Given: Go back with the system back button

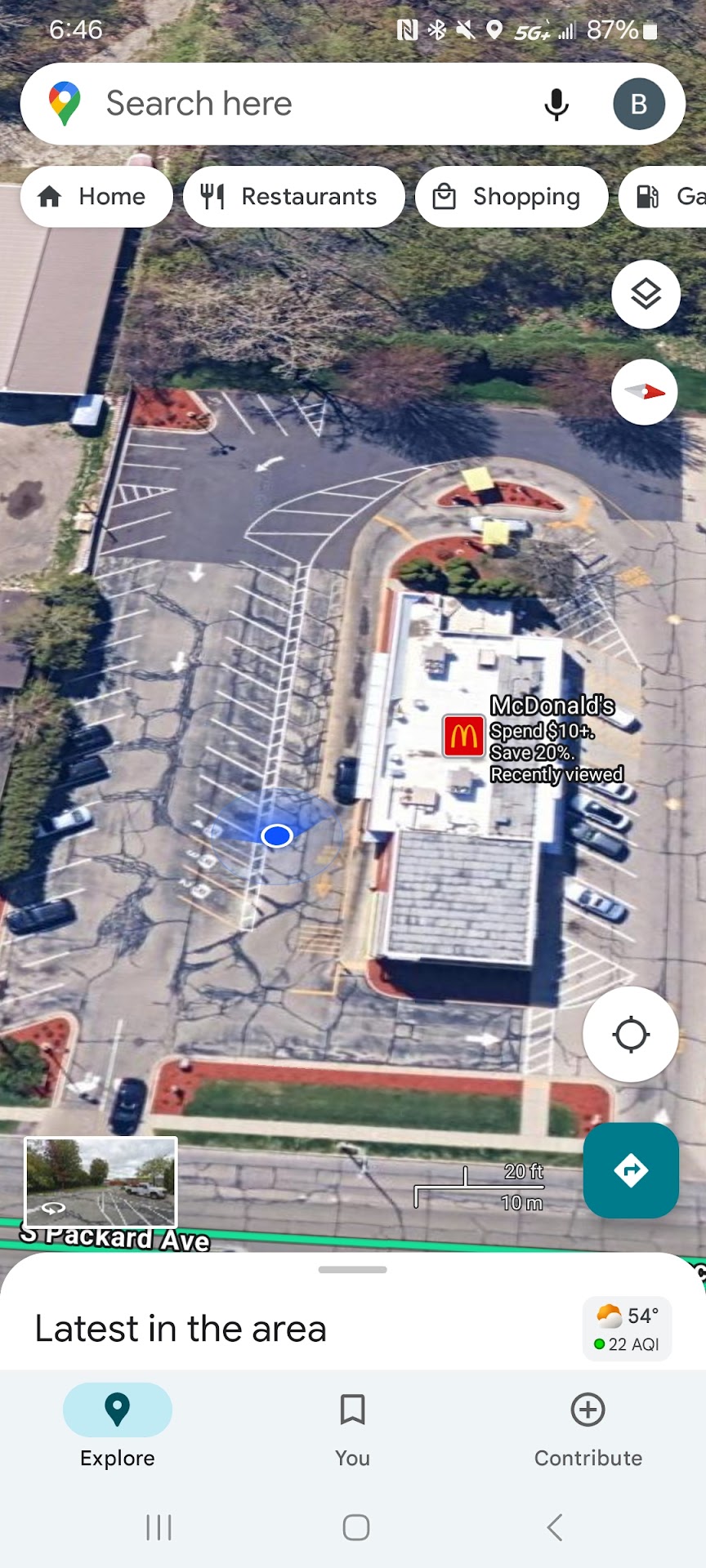Looking at the screenshot, I should click(555, 1527).
